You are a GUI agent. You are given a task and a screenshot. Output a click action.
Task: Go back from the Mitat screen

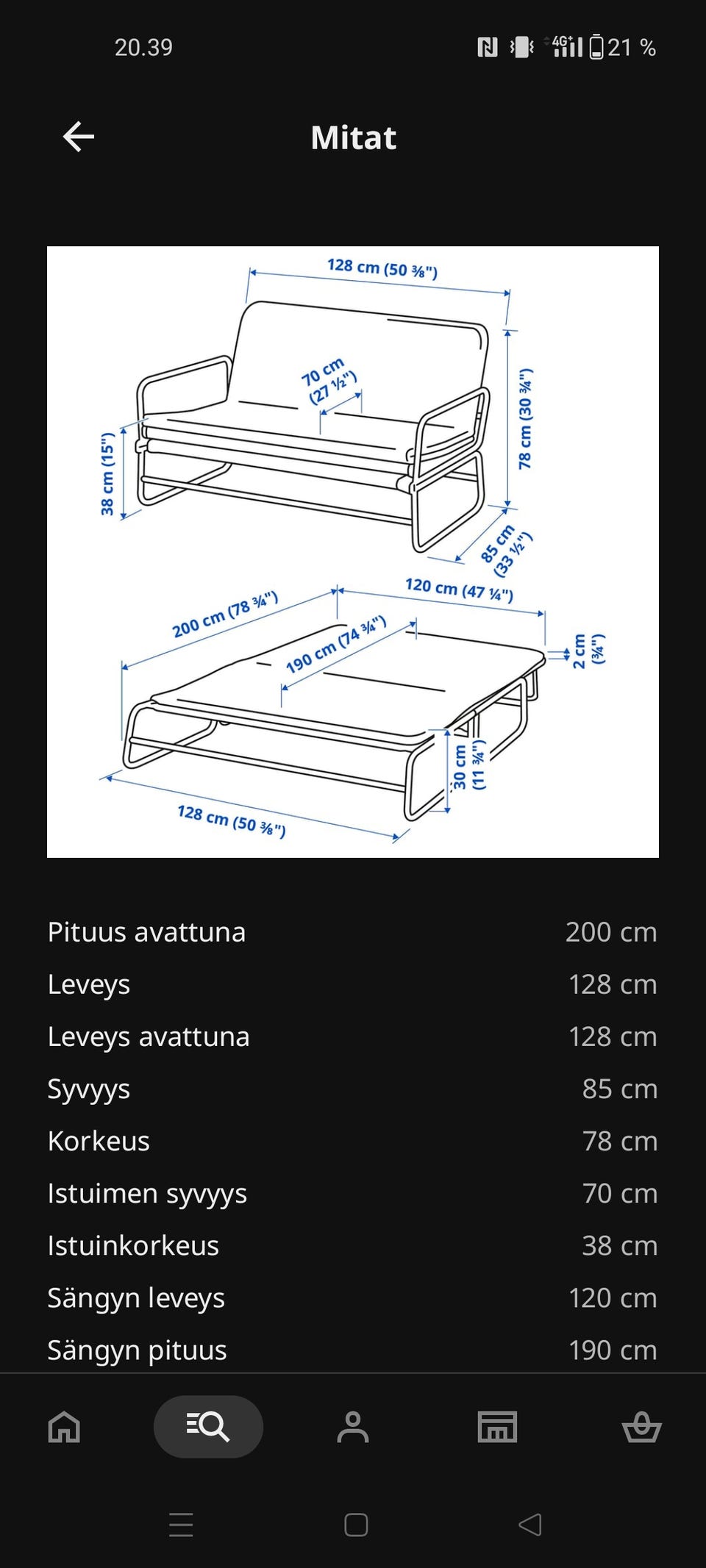click(x=79, y=137)
